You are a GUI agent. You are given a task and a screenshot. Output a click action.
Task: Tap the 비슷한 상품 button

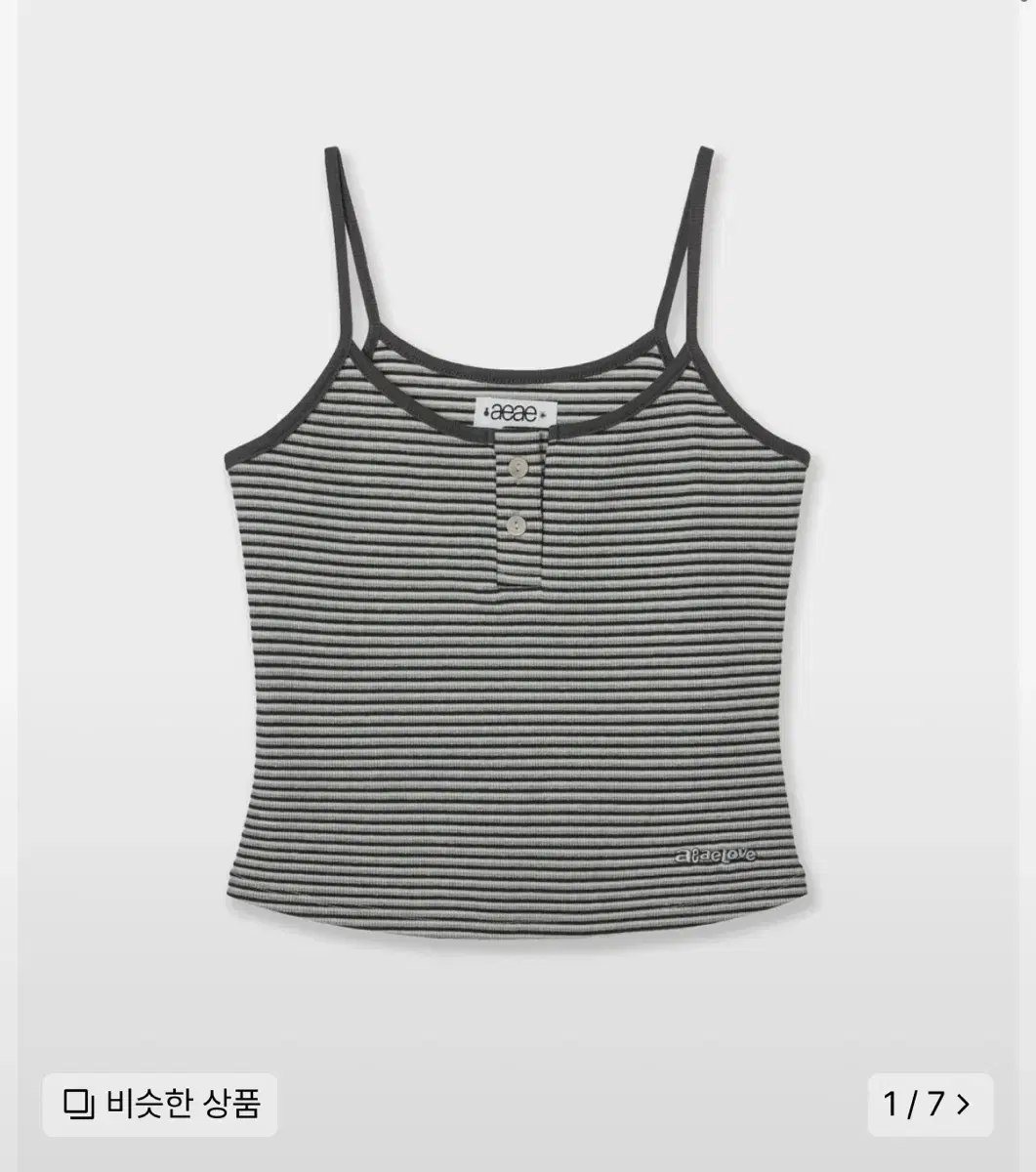(160, 1105)
